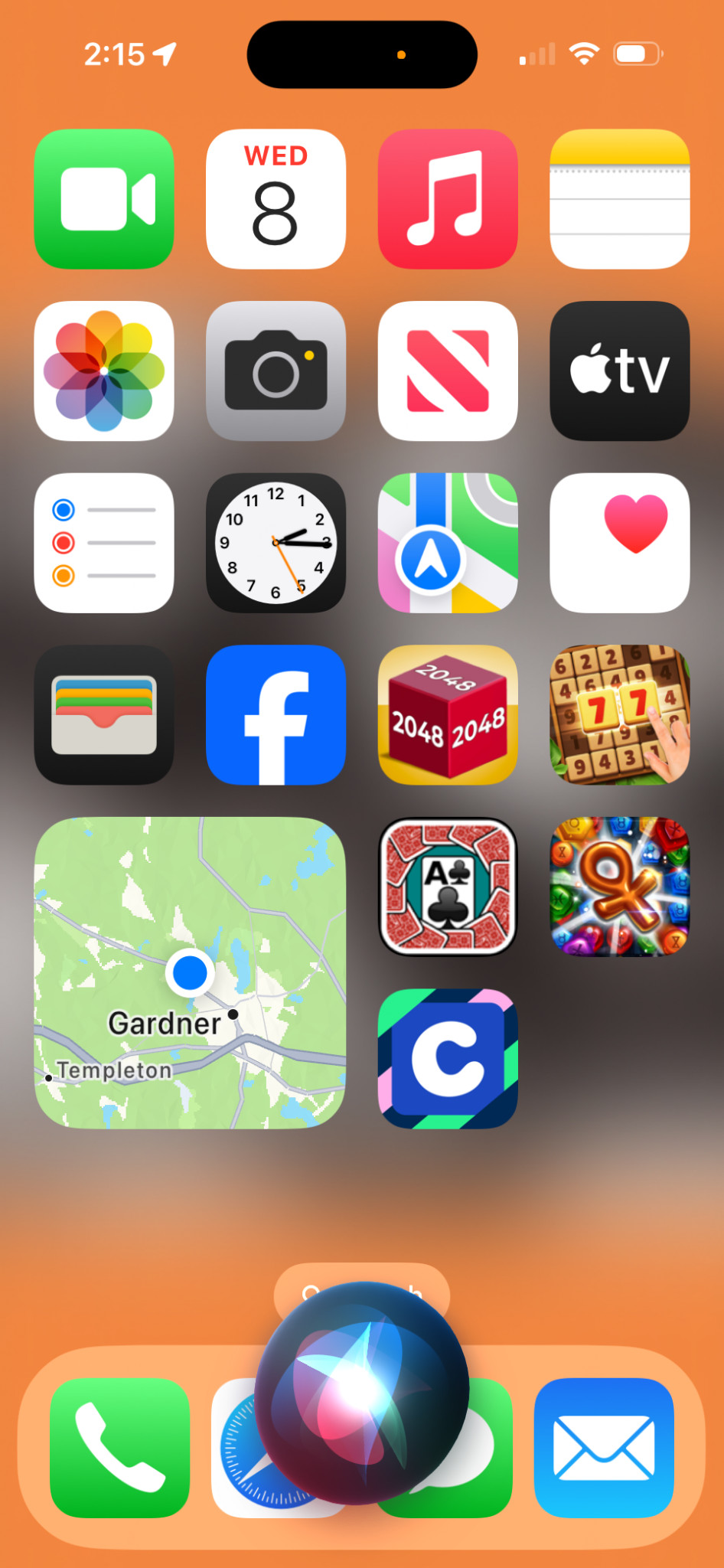724x1568 pixels.
Task: Launch Facebook
Action: (276, 714)
